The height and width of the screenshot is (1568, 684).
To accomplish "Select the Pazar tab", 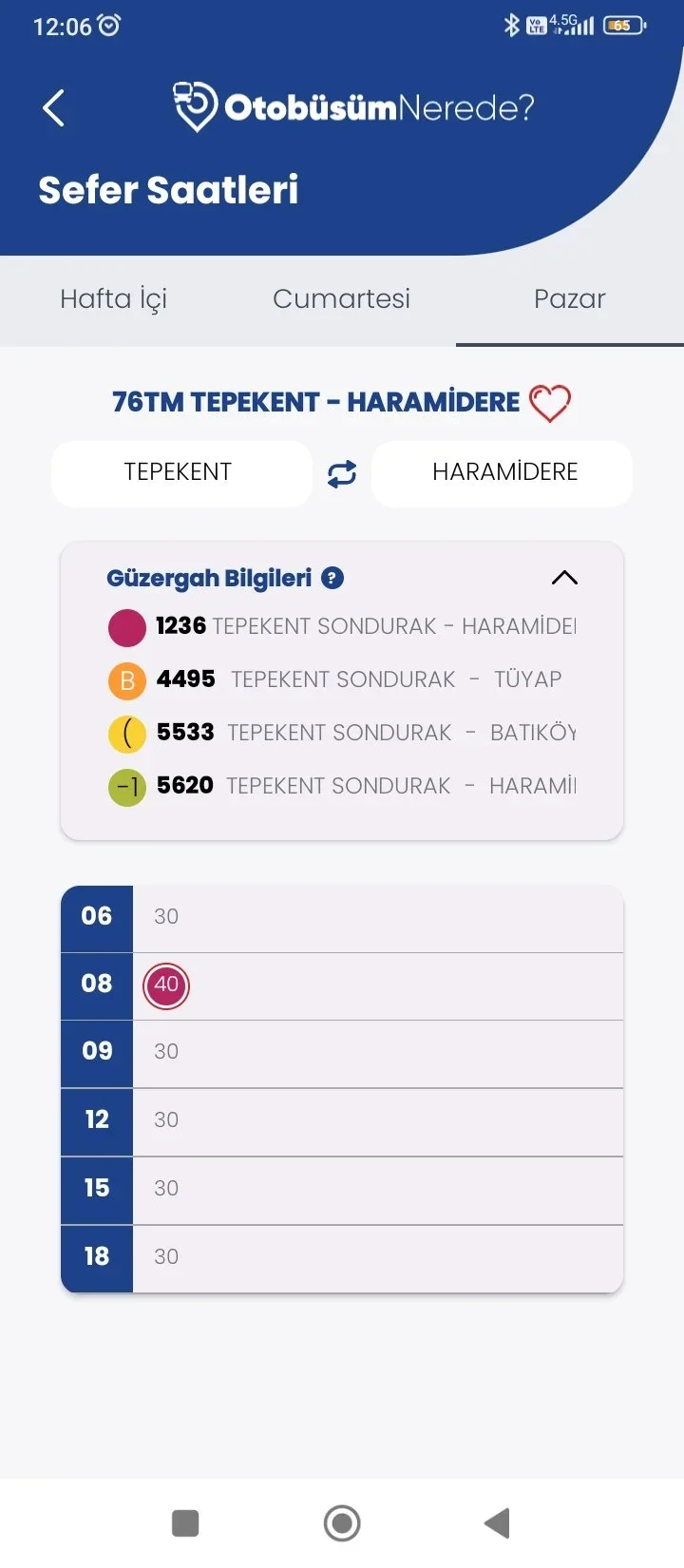I will coord(569,299).
